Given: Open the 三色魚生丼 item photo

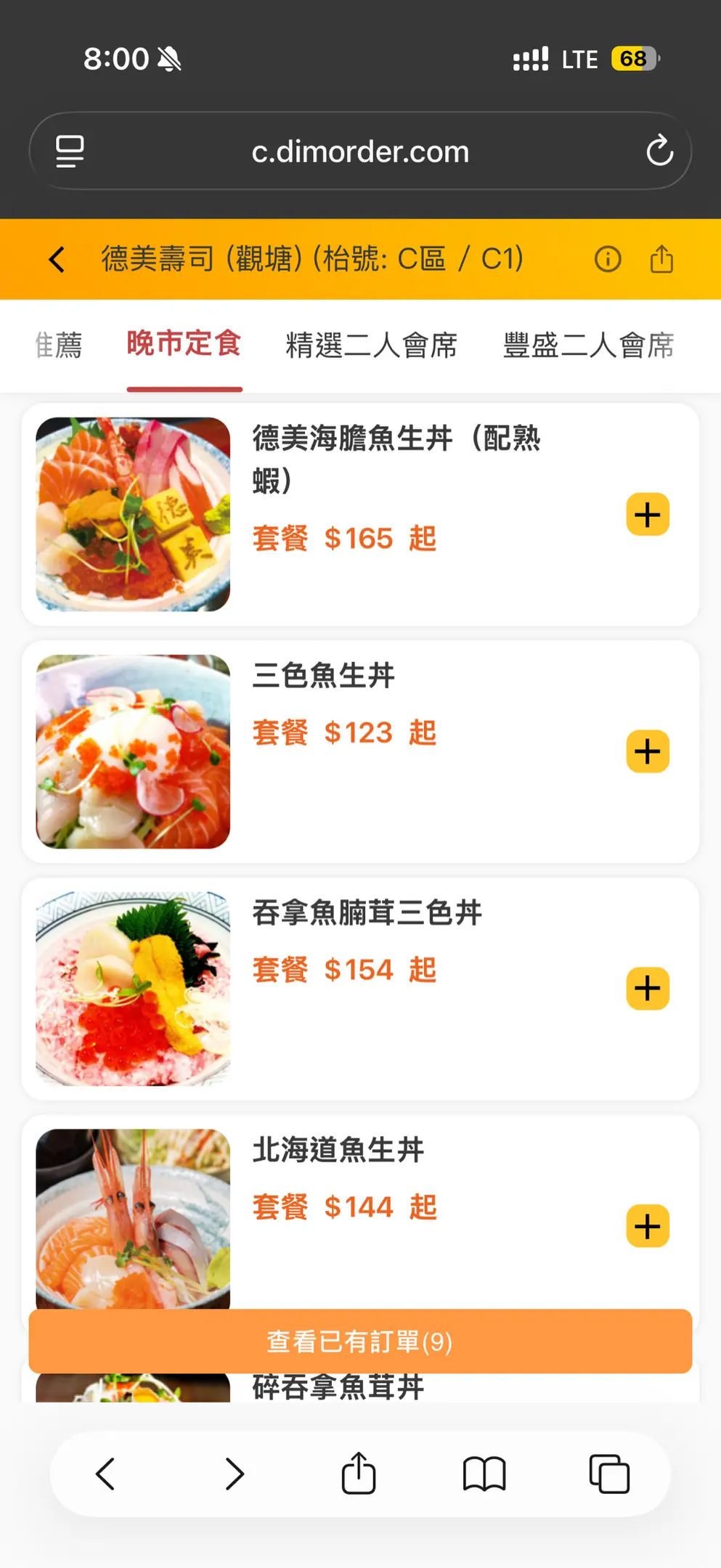Looking at the screenshot, I should (x=133, y=751).
